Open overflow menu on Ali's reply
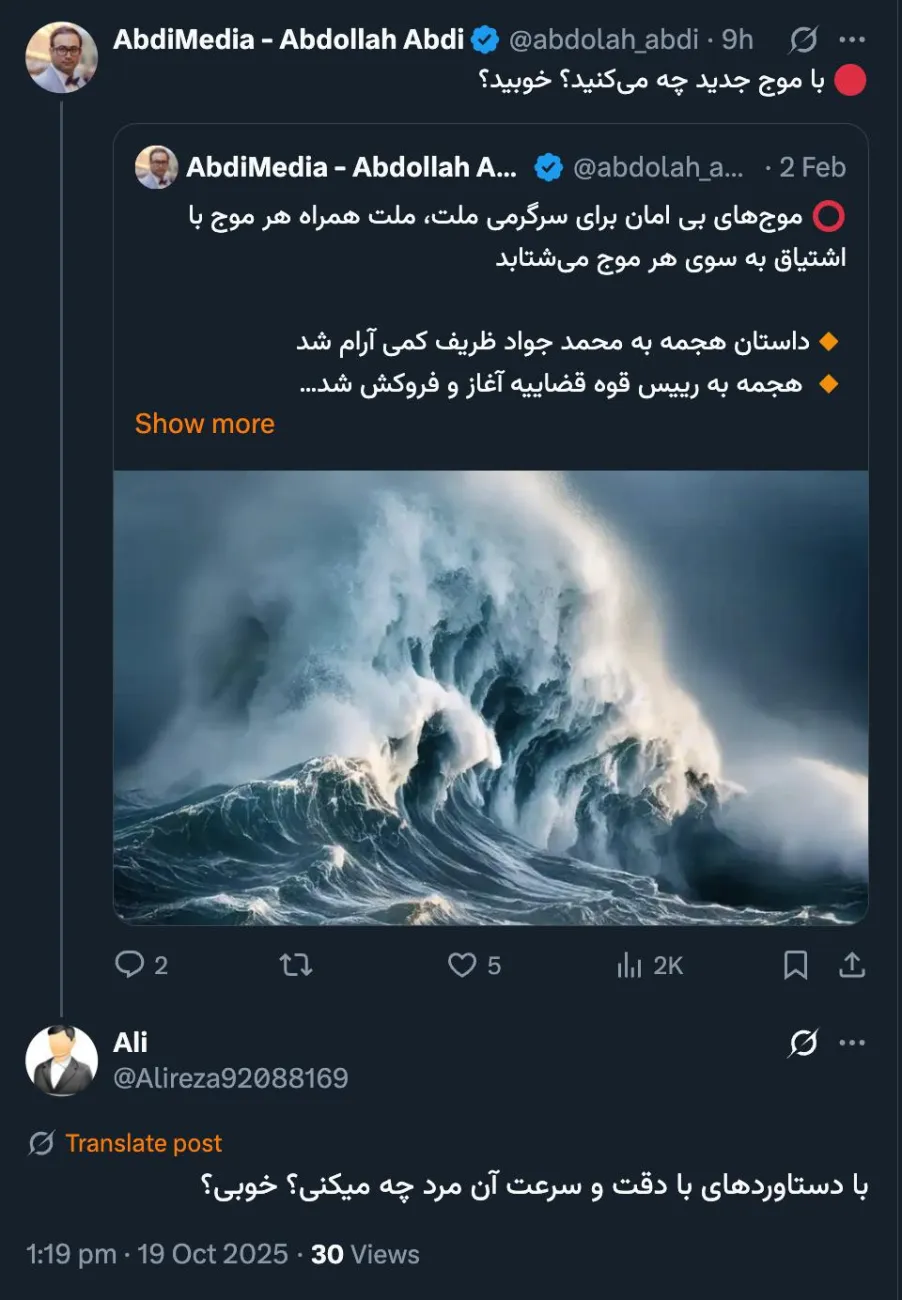The height and width of the screenshot is (1300, 902). coord(851,1043)
